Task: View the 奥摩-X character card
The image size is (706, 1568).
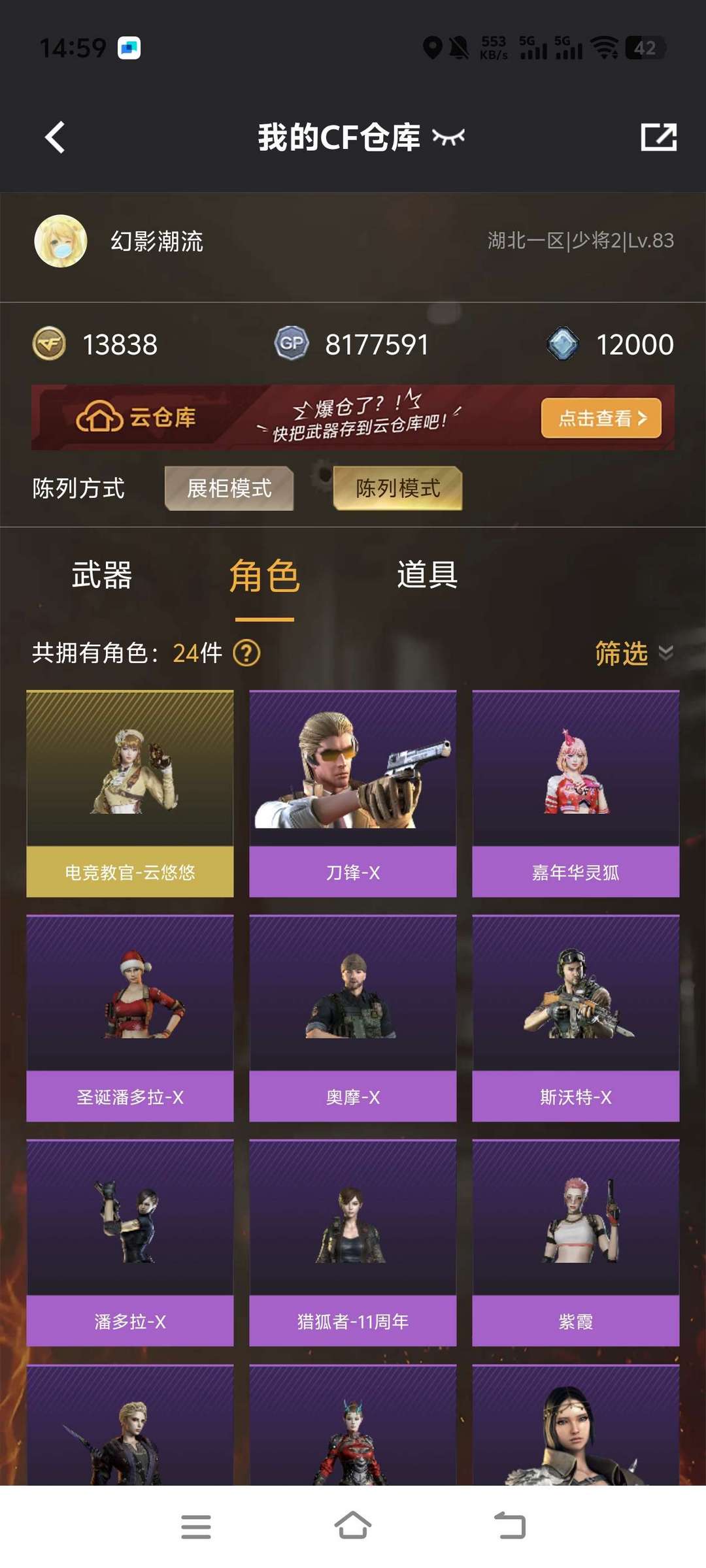Action: [353, 1019]
